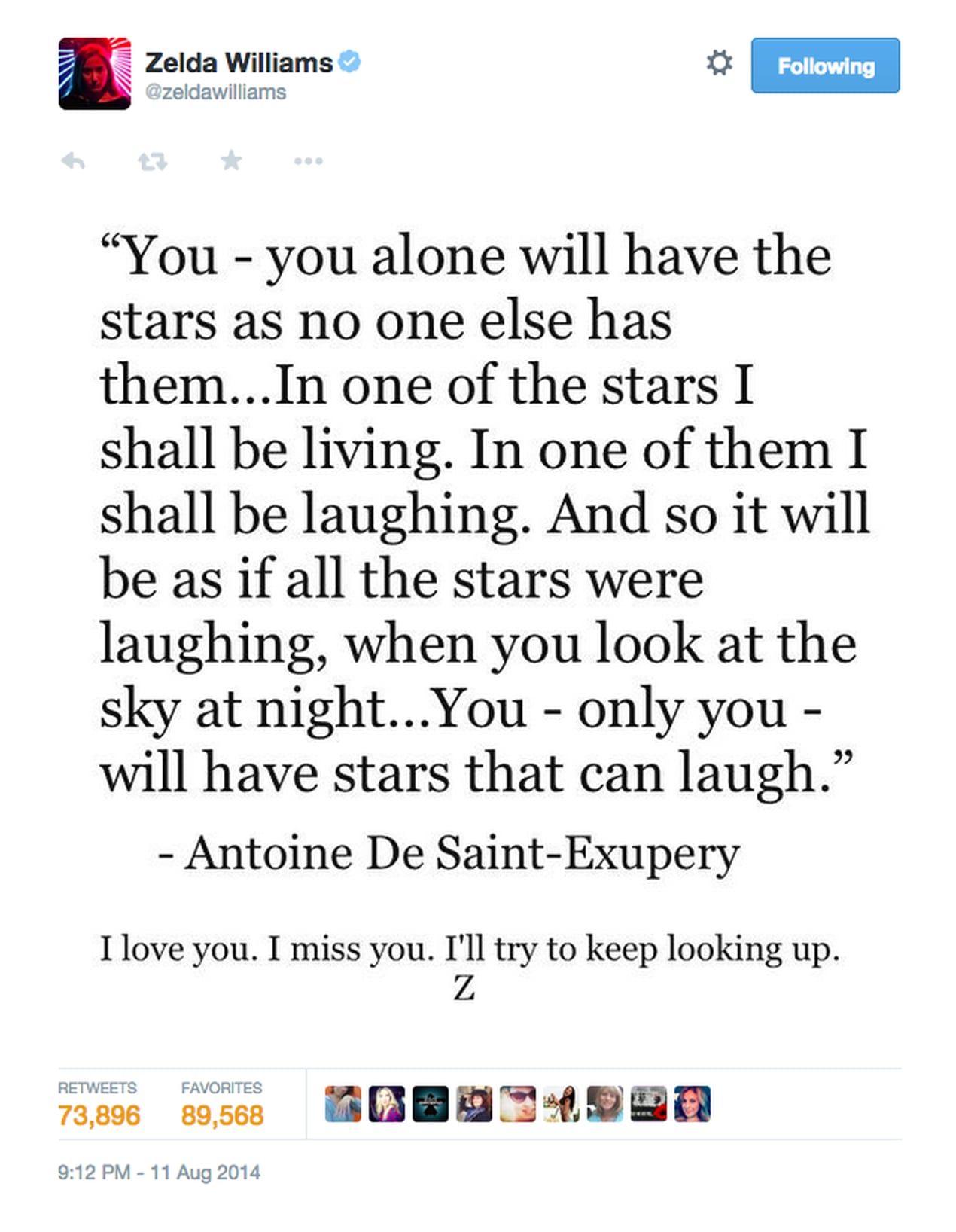The image size is (956, 1232).
Task: Retweet Zelda Williams' tweet
Action: [153, 160]
